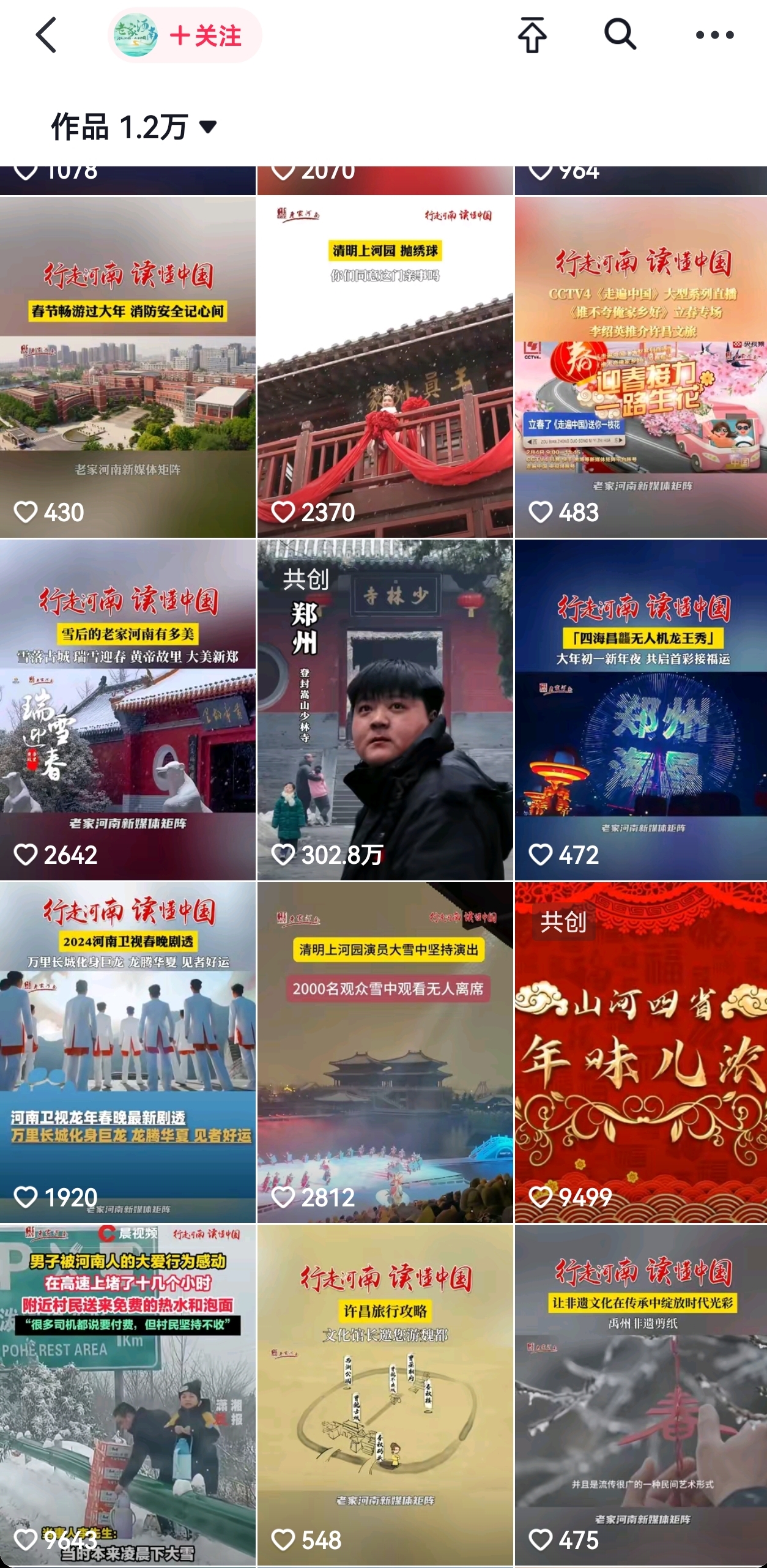Watch the 禹州非遗剪纸 video
The height and width of the screenshot is (1568, 767).
(x=641, y=1395)
